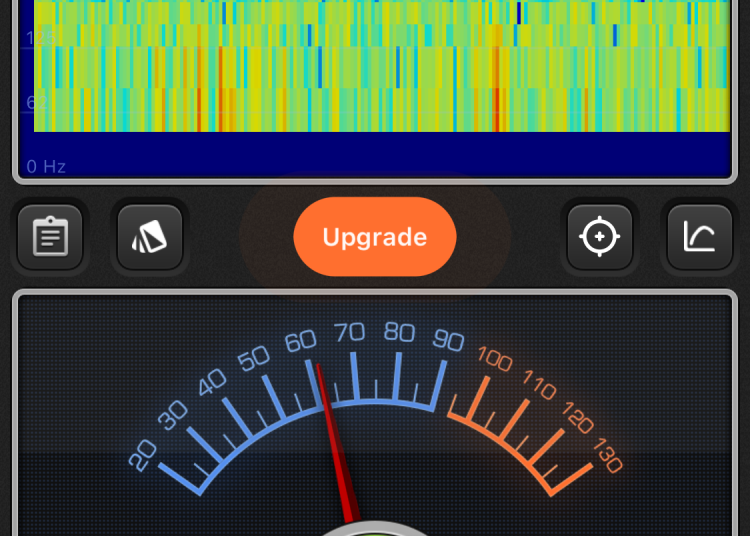
Task: Open the crosshair calibration icon
Action: (600, 237)
